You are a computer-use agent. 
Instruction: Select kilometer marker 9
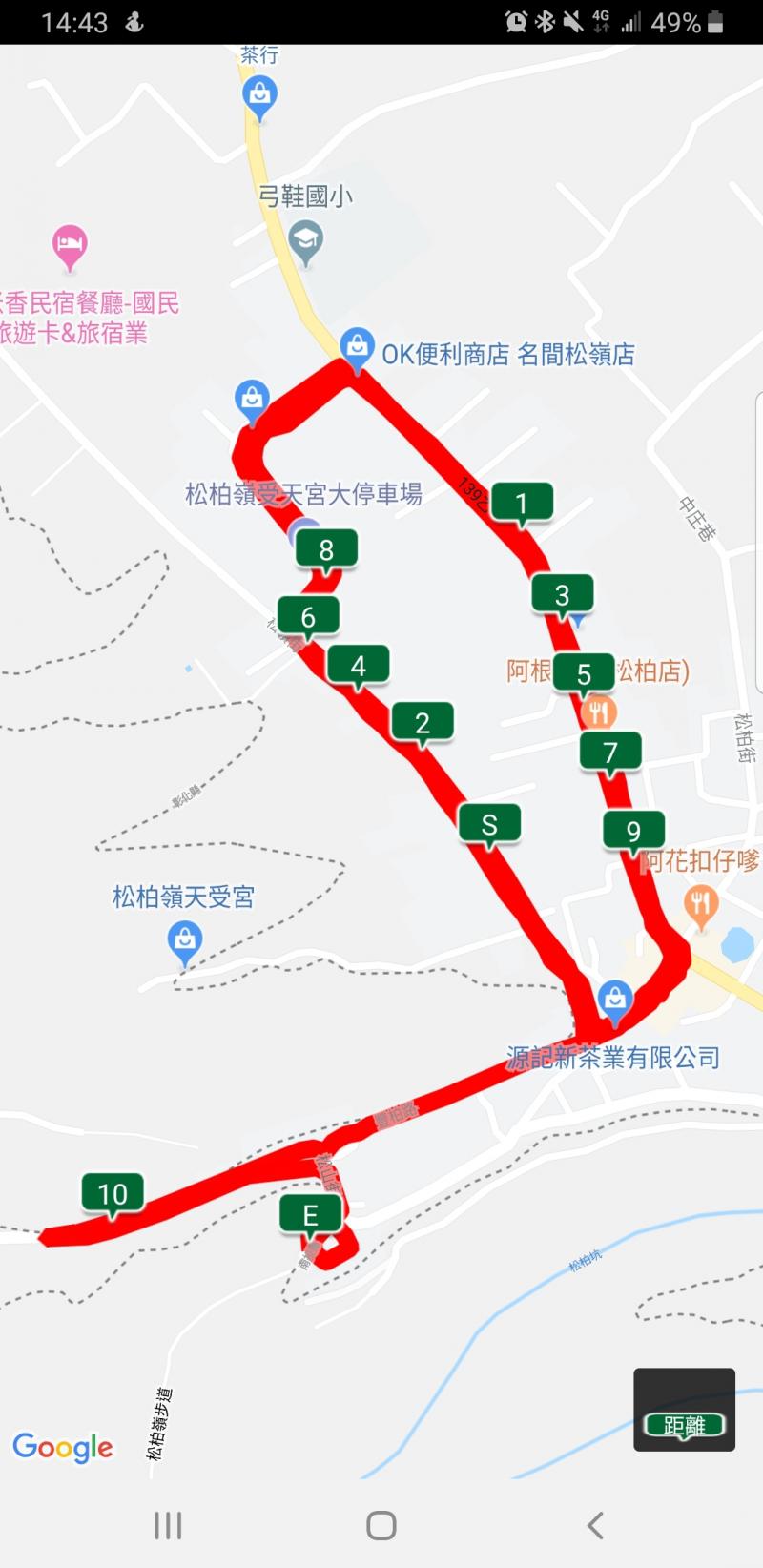pyautogui.click(x=633, y=832)
